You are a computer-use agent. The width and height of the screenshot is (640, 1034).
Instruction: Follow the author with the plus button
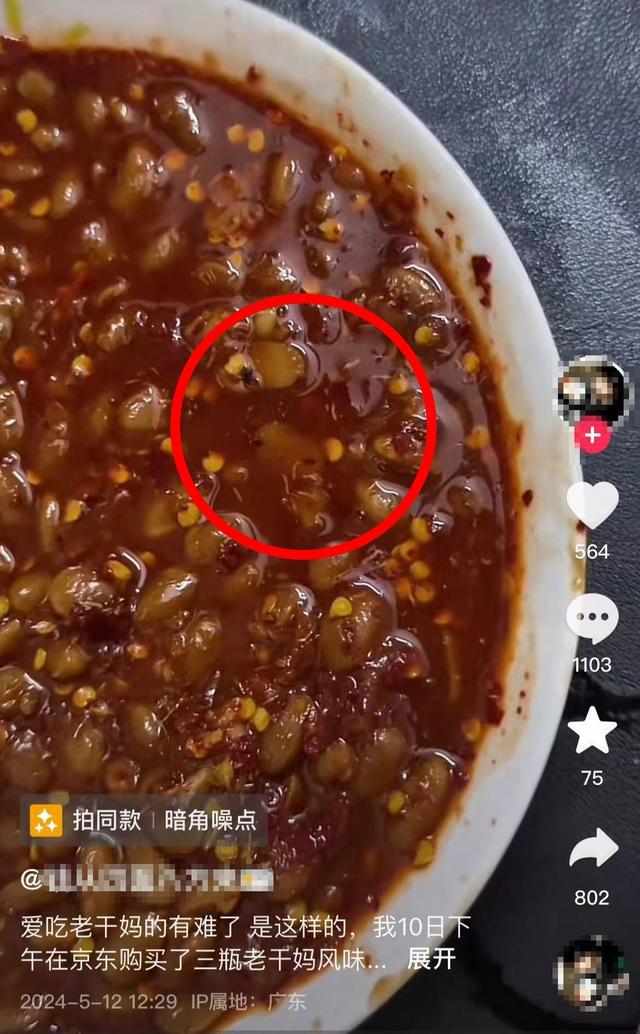coord(593,436)
